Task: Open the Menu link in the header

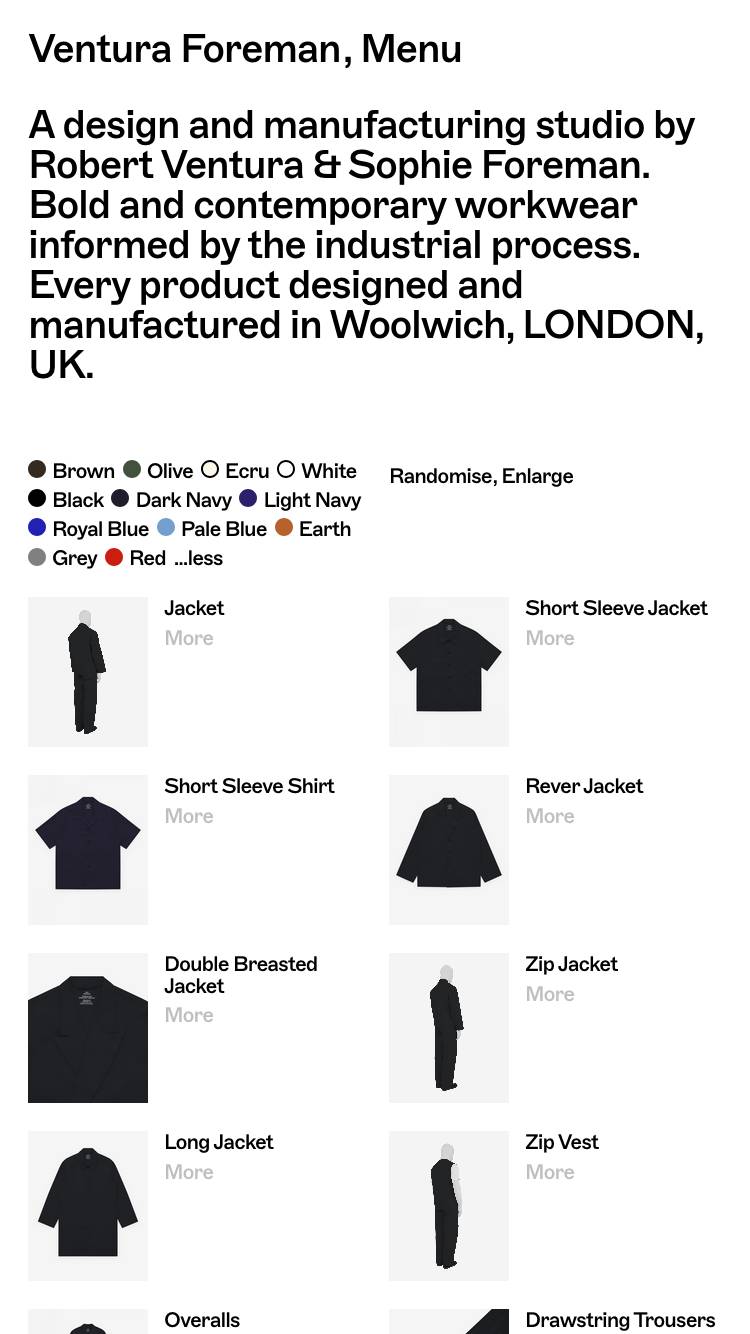Action: click(411, 49)
